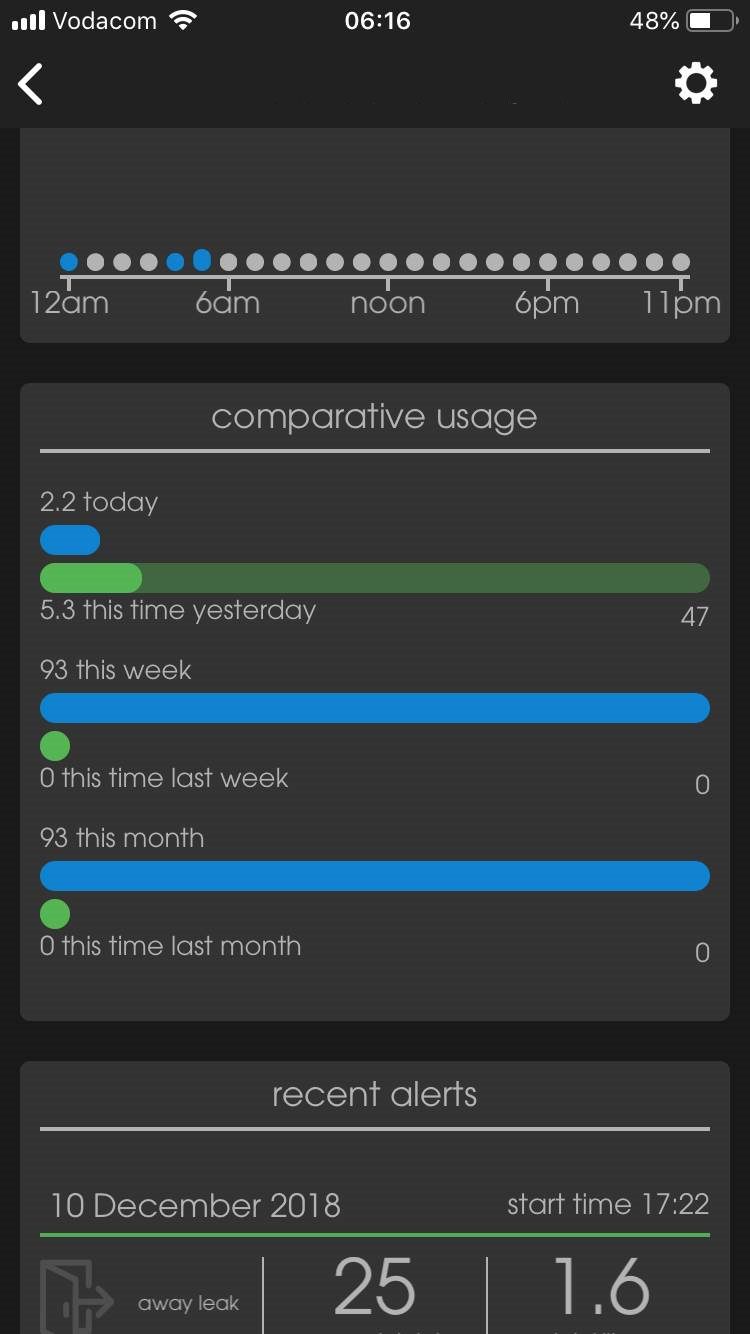The height and width of the screenshot is (1334, 750).
Task: Open the settings gear
Action: pyautogui.click(x=696, y=83)
